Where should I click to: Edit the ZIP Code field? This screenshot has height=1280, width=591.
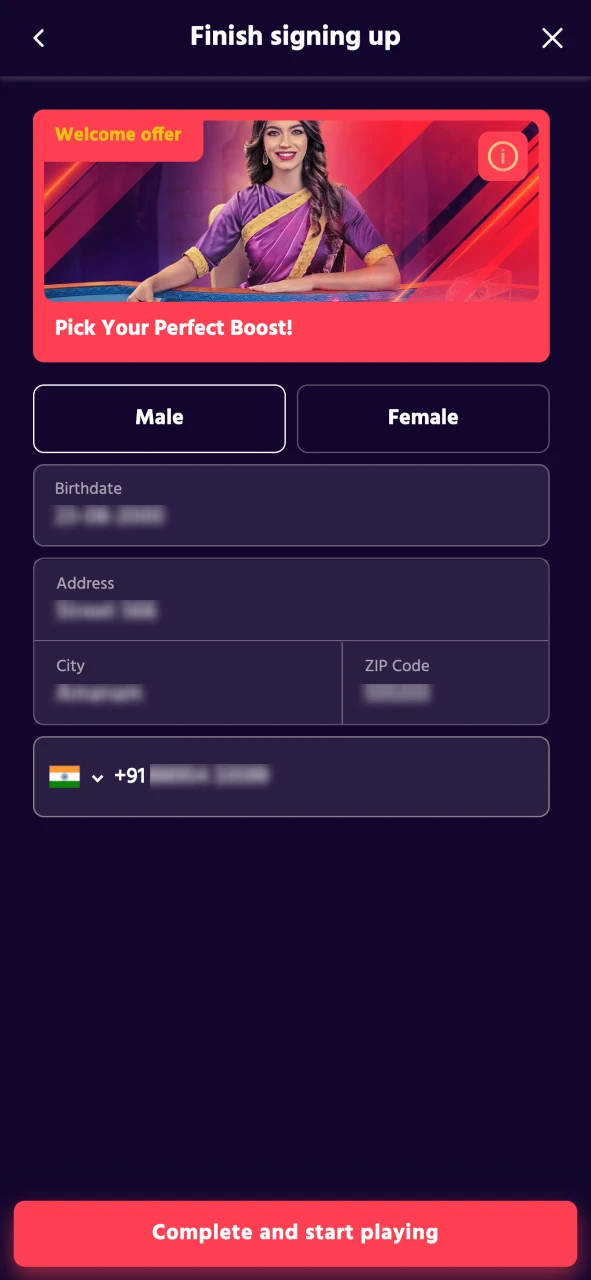coord(446,682)
